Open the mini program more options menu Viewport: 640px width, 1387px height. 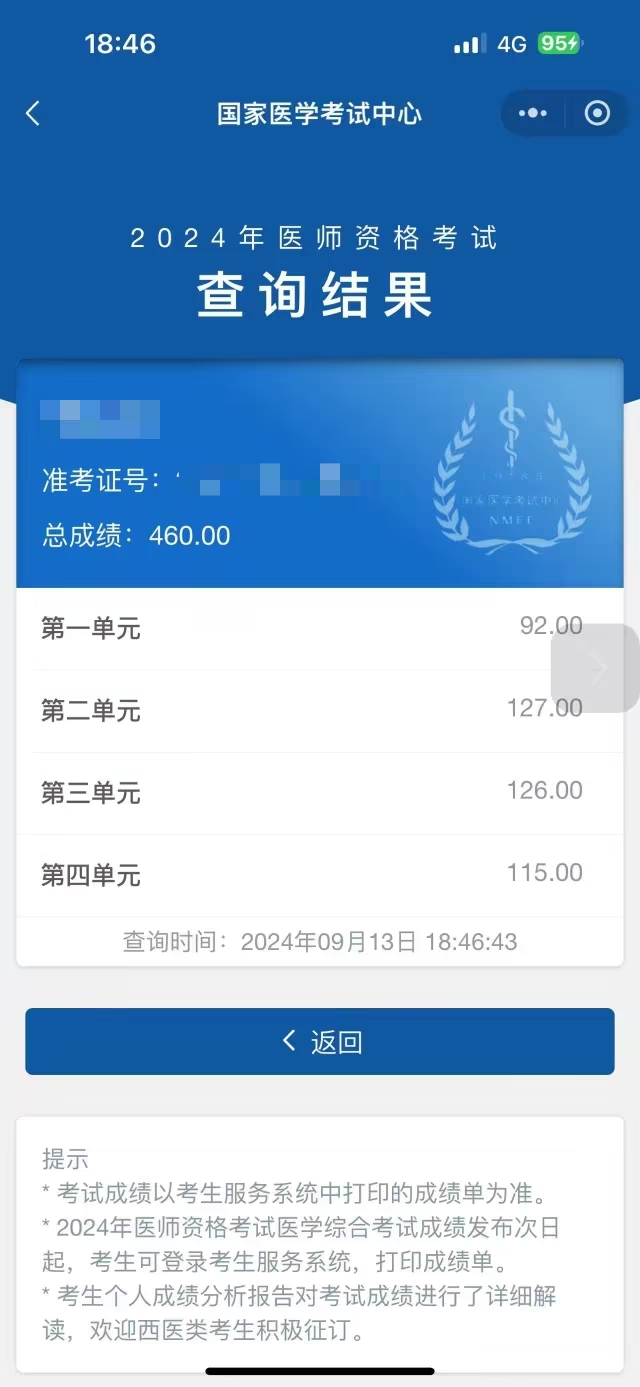533,113
